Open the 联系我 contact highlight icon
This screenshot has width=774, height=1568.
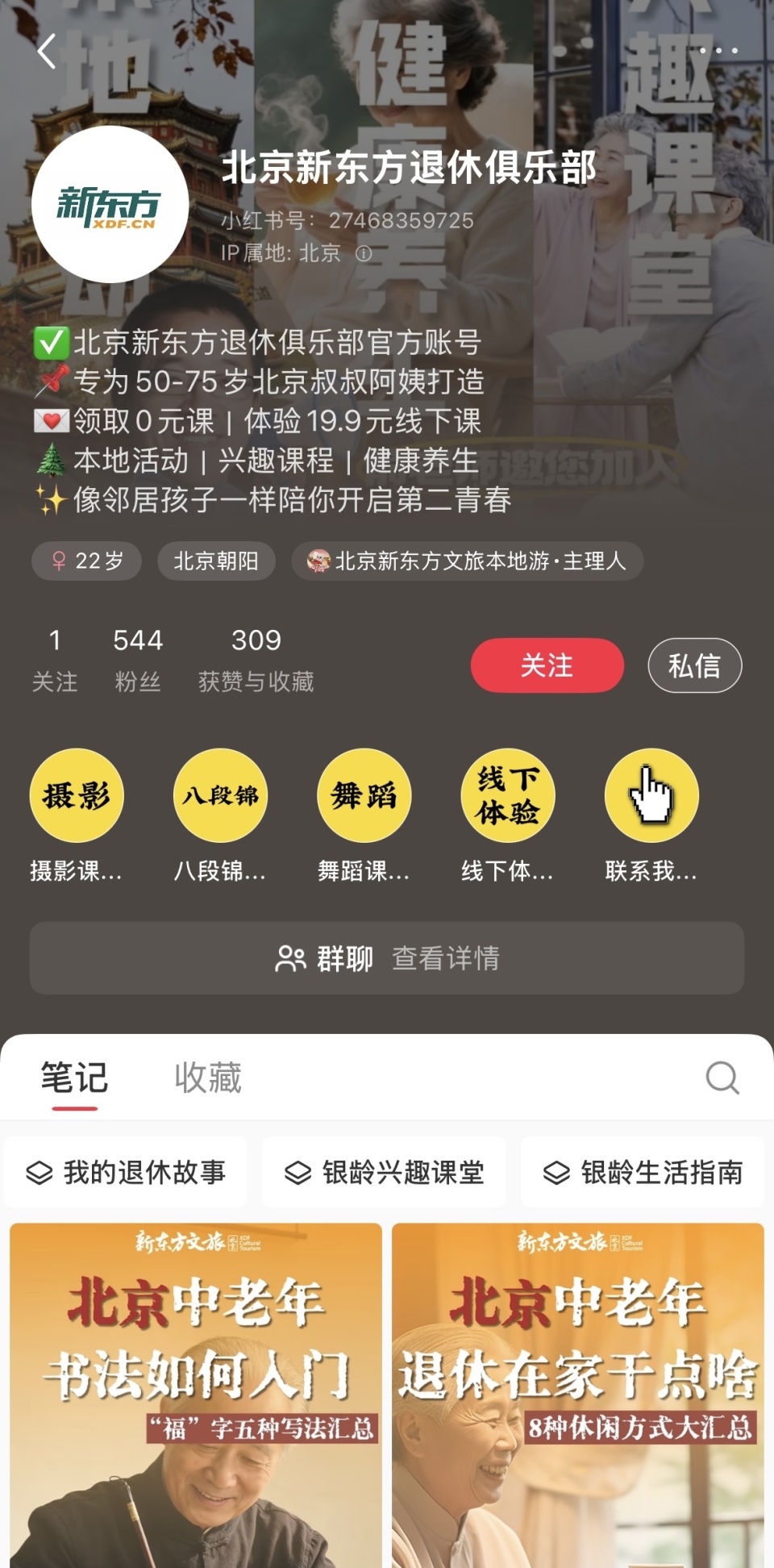[x=651, y=795]
